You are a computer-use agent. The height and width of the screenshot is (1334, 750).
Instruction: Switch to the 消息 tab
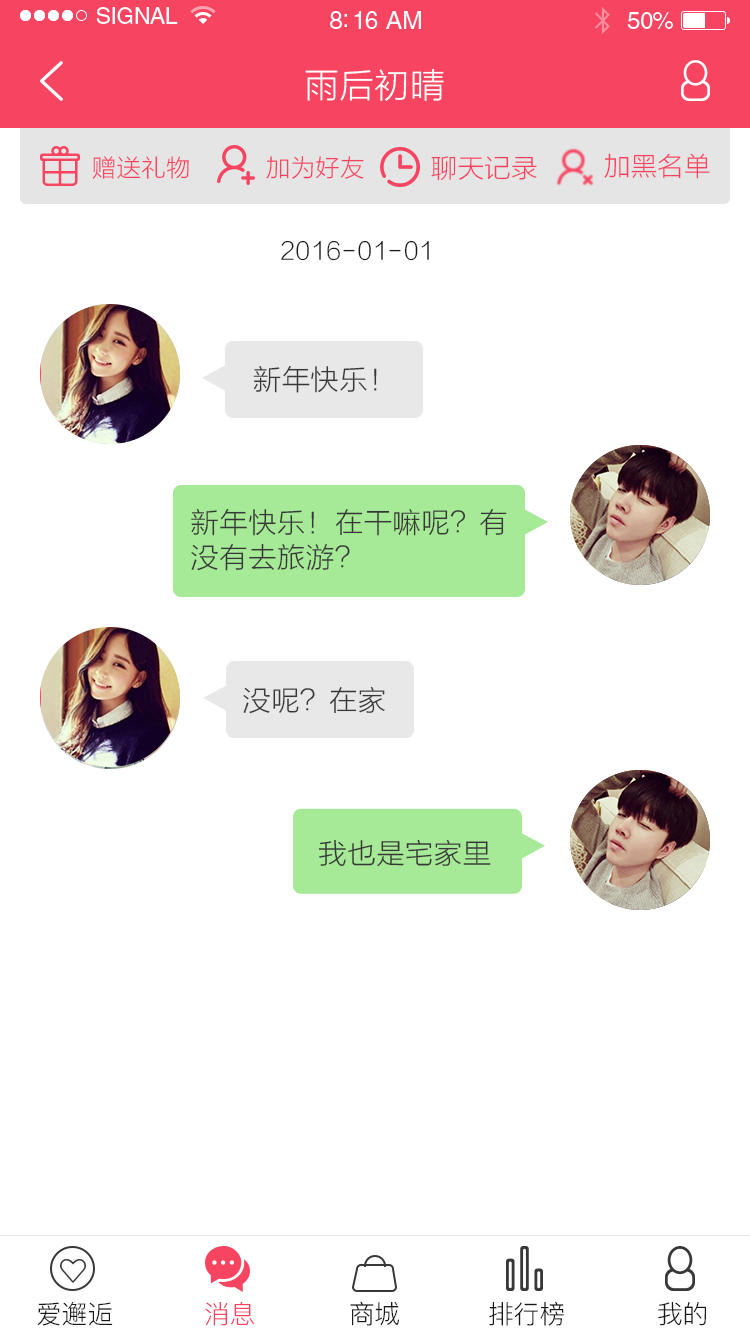pos(228,1286)
